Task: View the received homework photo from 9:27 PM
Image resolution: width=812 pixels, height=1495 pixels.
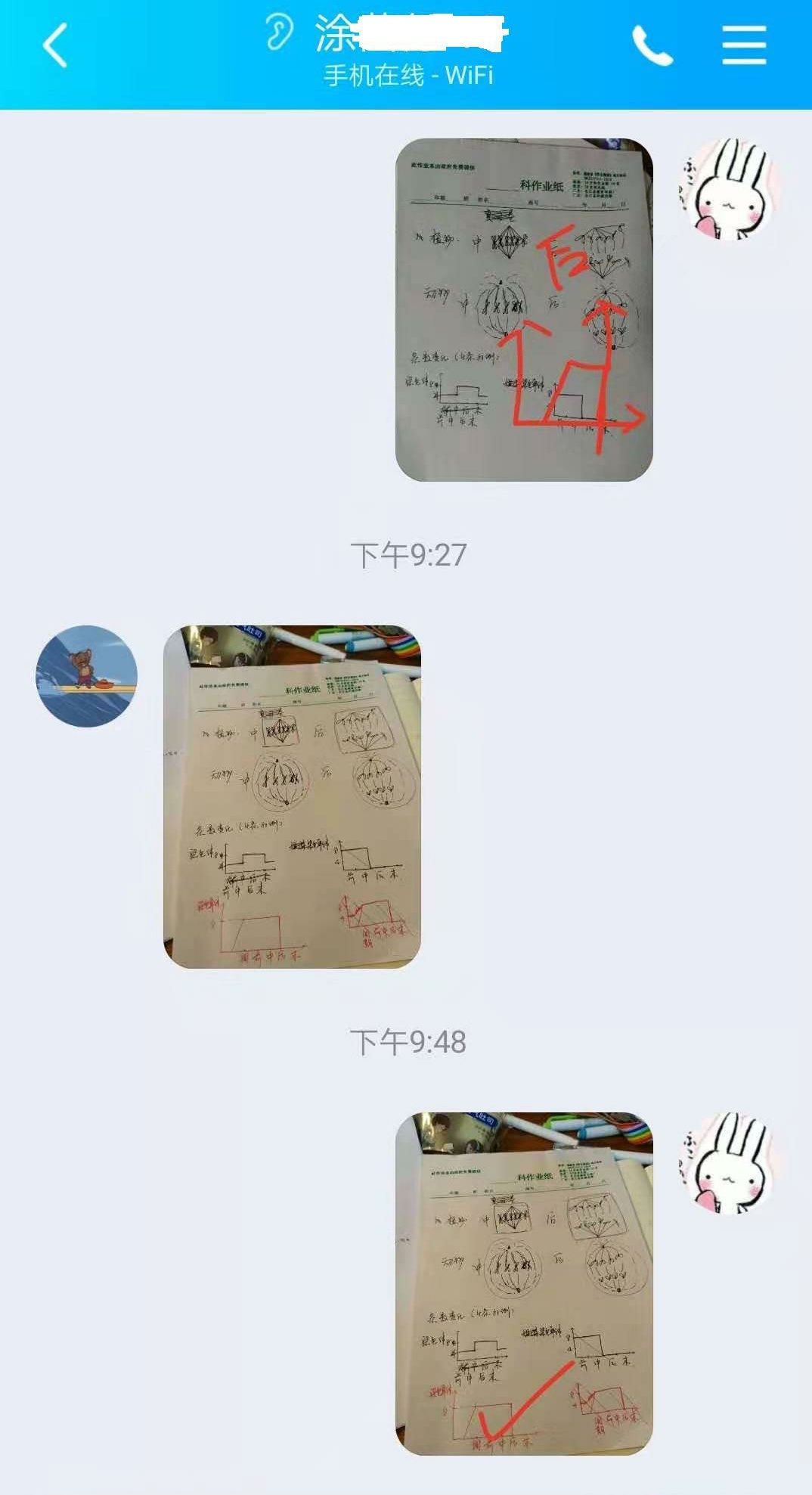Action: pyautogui.click(x=292, y=796)
